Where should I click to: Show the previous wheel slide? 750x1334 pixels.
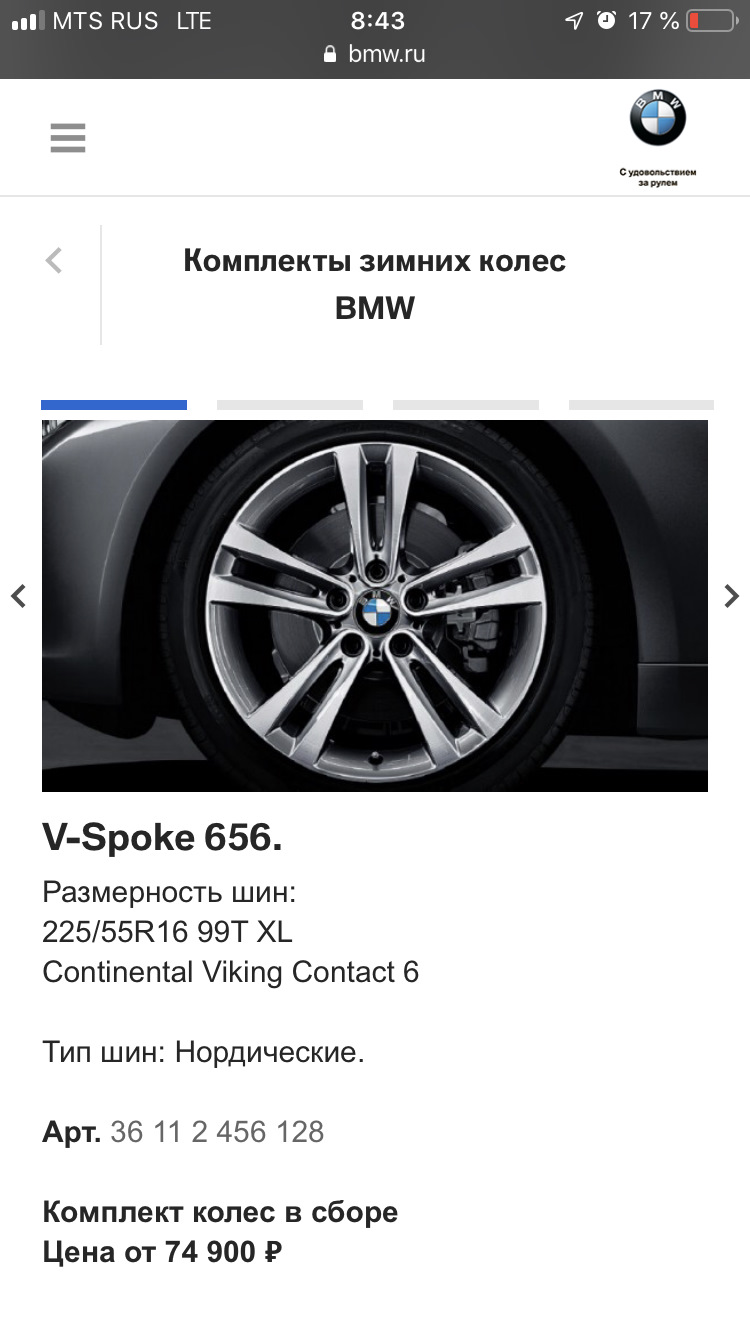coord(18,596)
